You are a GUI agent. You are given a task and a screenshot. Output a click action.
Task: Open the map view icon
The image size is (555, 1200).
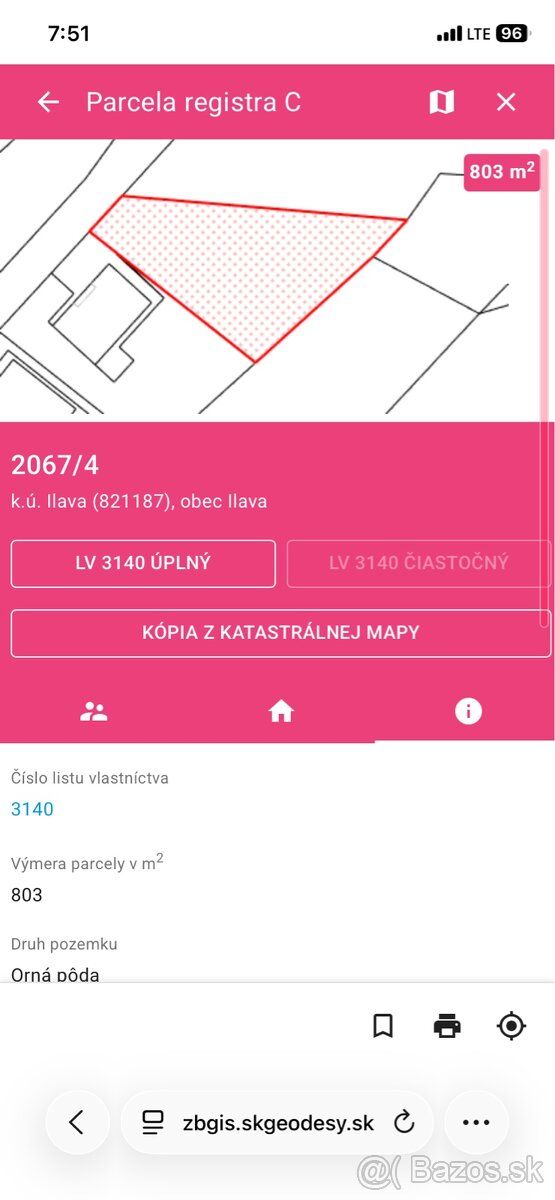[441, 102]
